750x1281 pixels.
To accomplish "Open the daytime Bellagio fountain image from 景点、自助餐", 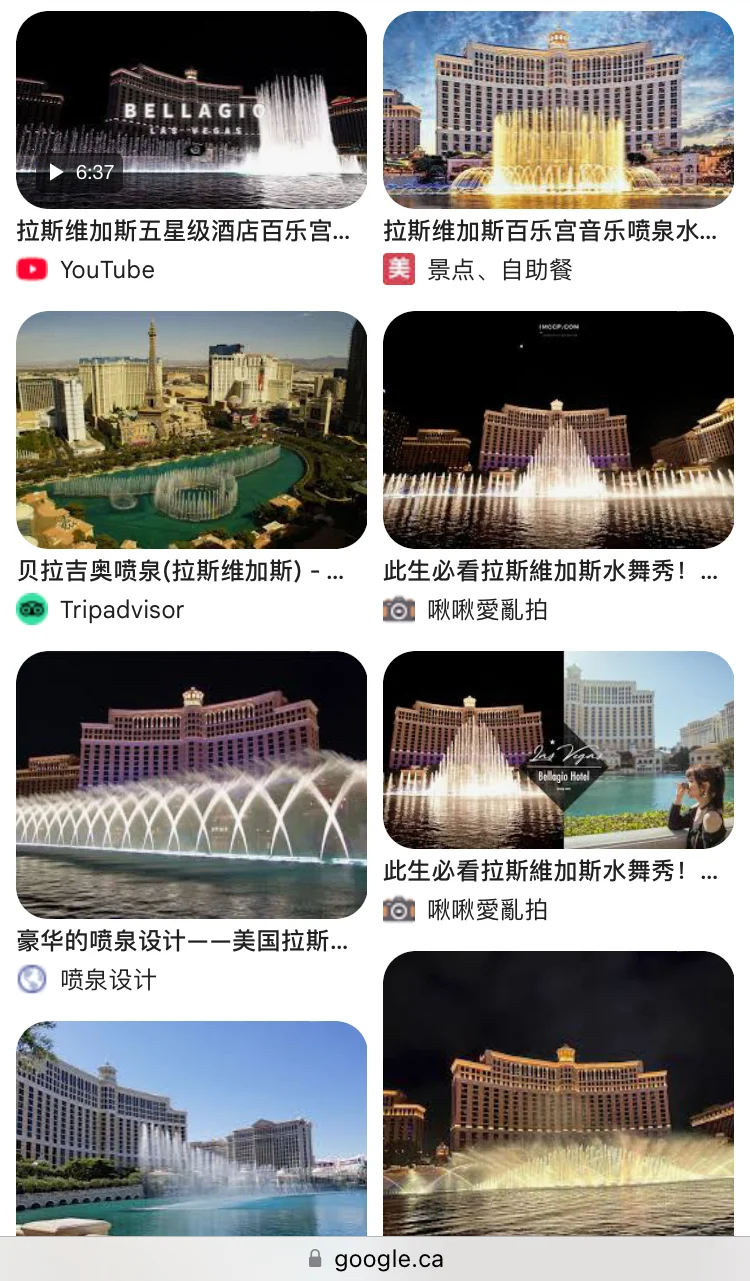I will coord(558,110).
